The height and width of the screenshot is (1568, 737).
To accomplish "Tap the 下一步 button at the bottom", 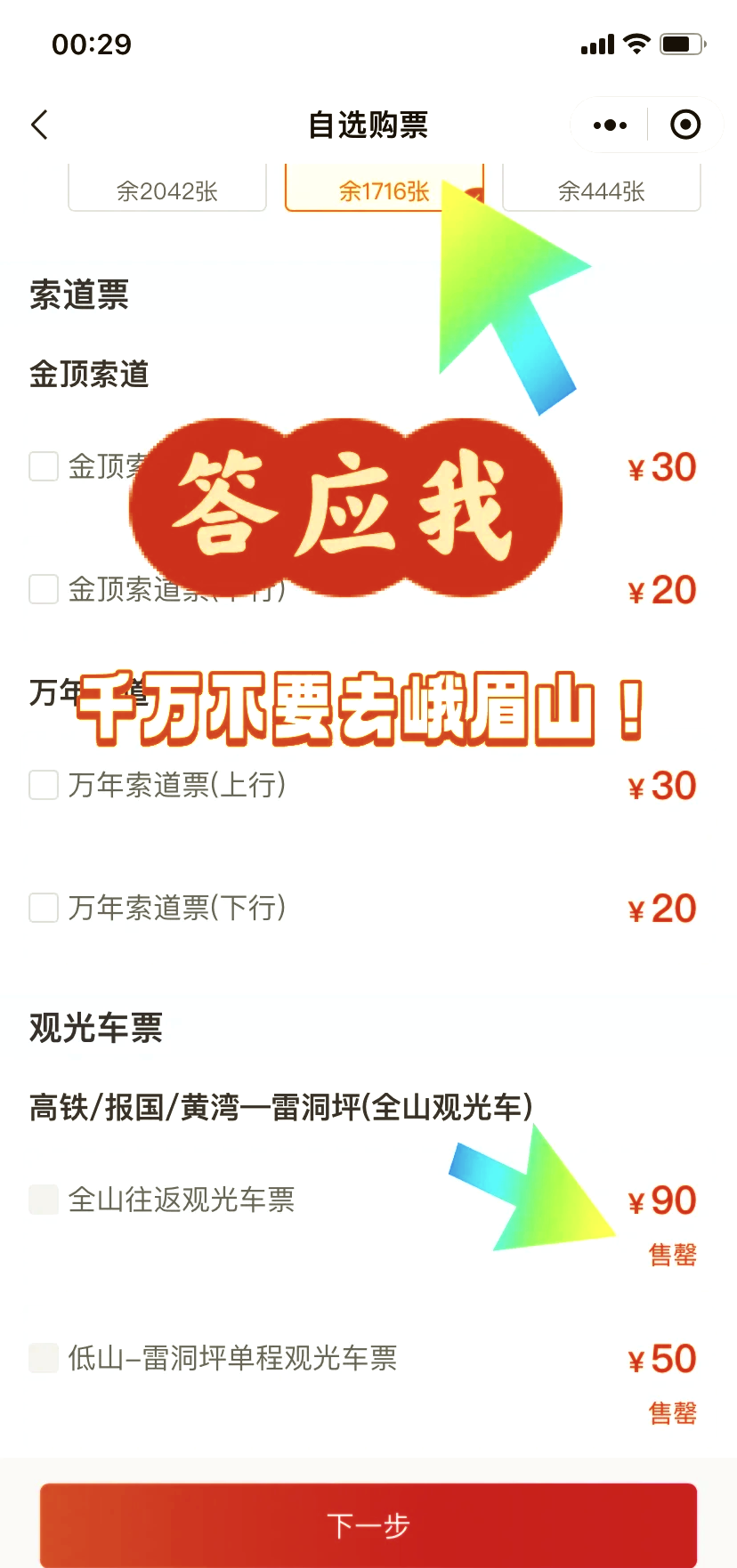I will coord(368,1525).
